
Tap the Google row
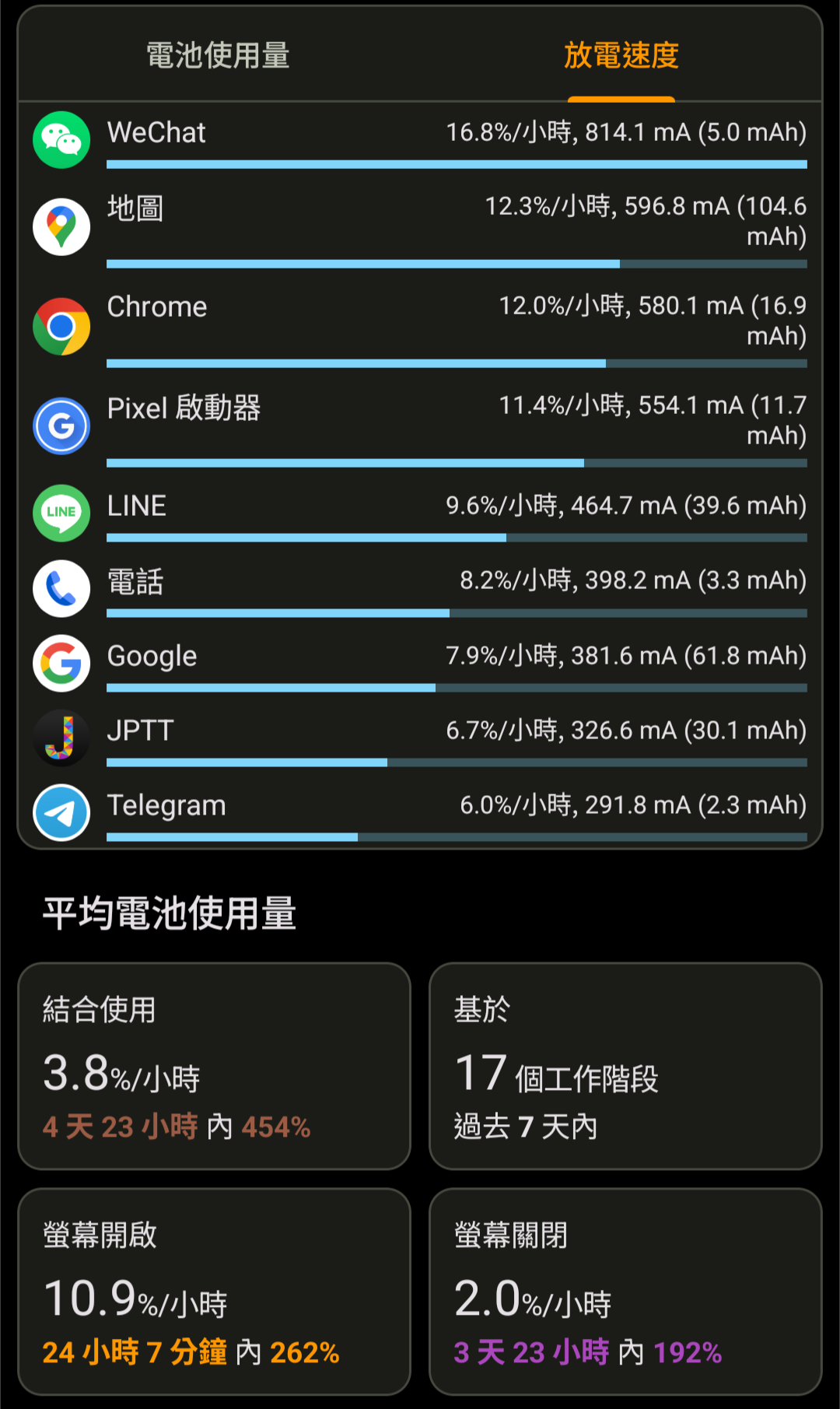[420, 663]
